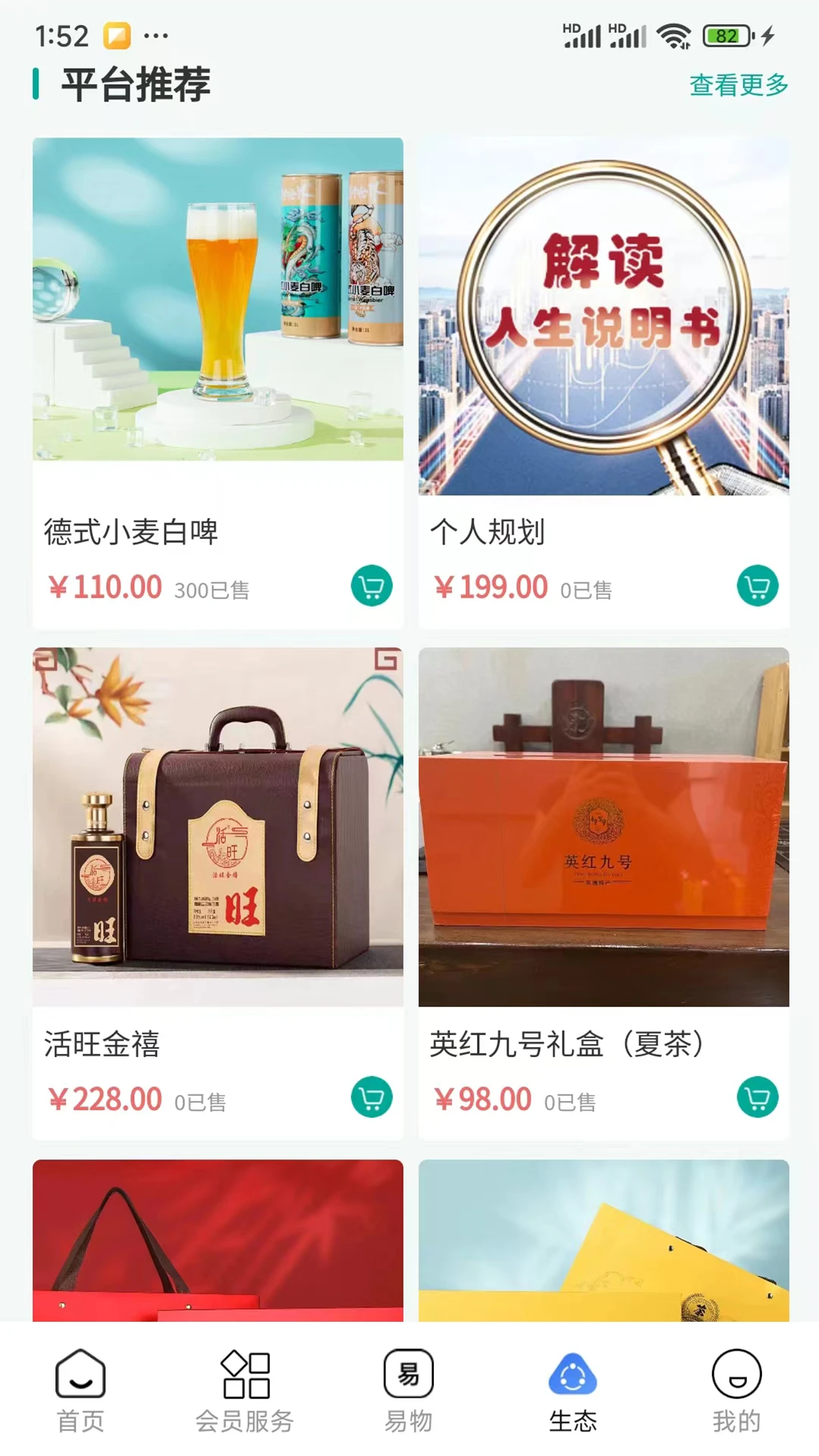819x1456 pixels.
Task: Open the 我的 tab
Action: click(x=736, y=1391)
